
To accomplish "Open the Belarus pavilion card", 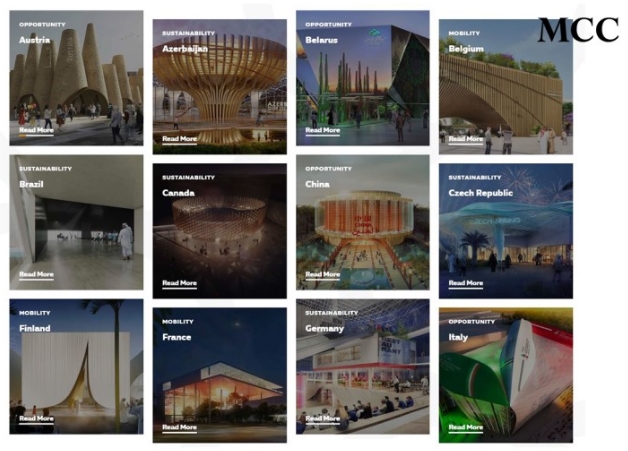I will click(x=362, y=78).
